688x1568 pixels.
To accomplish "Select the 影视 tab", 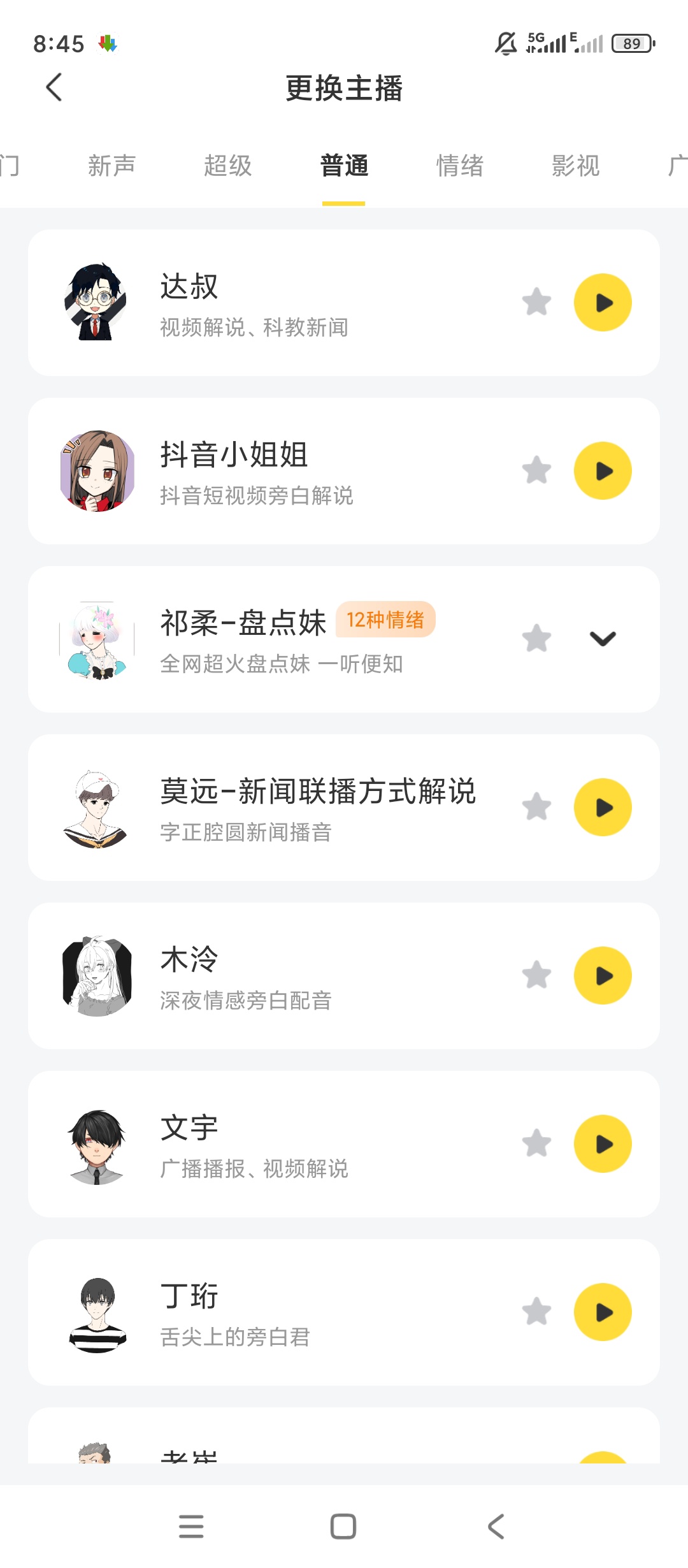I will tap(576, 166).
